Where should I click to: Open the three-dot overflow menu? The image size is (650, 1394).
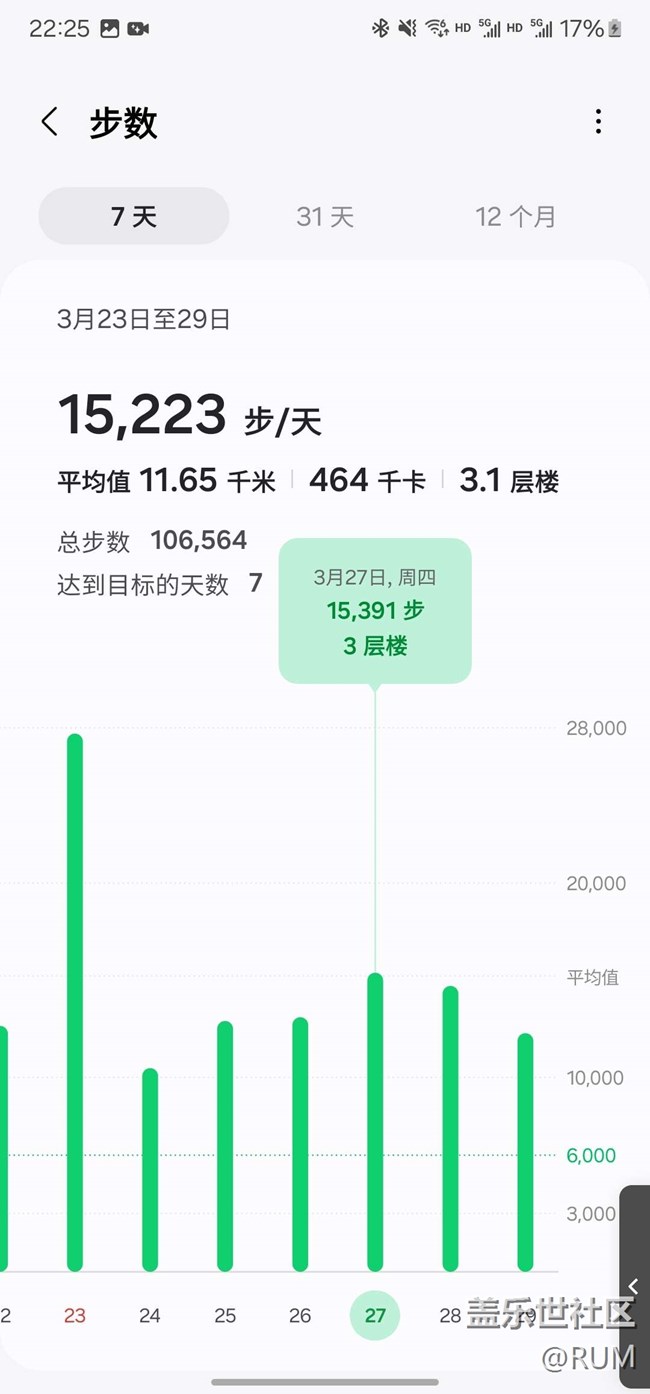tap(598, 122)
